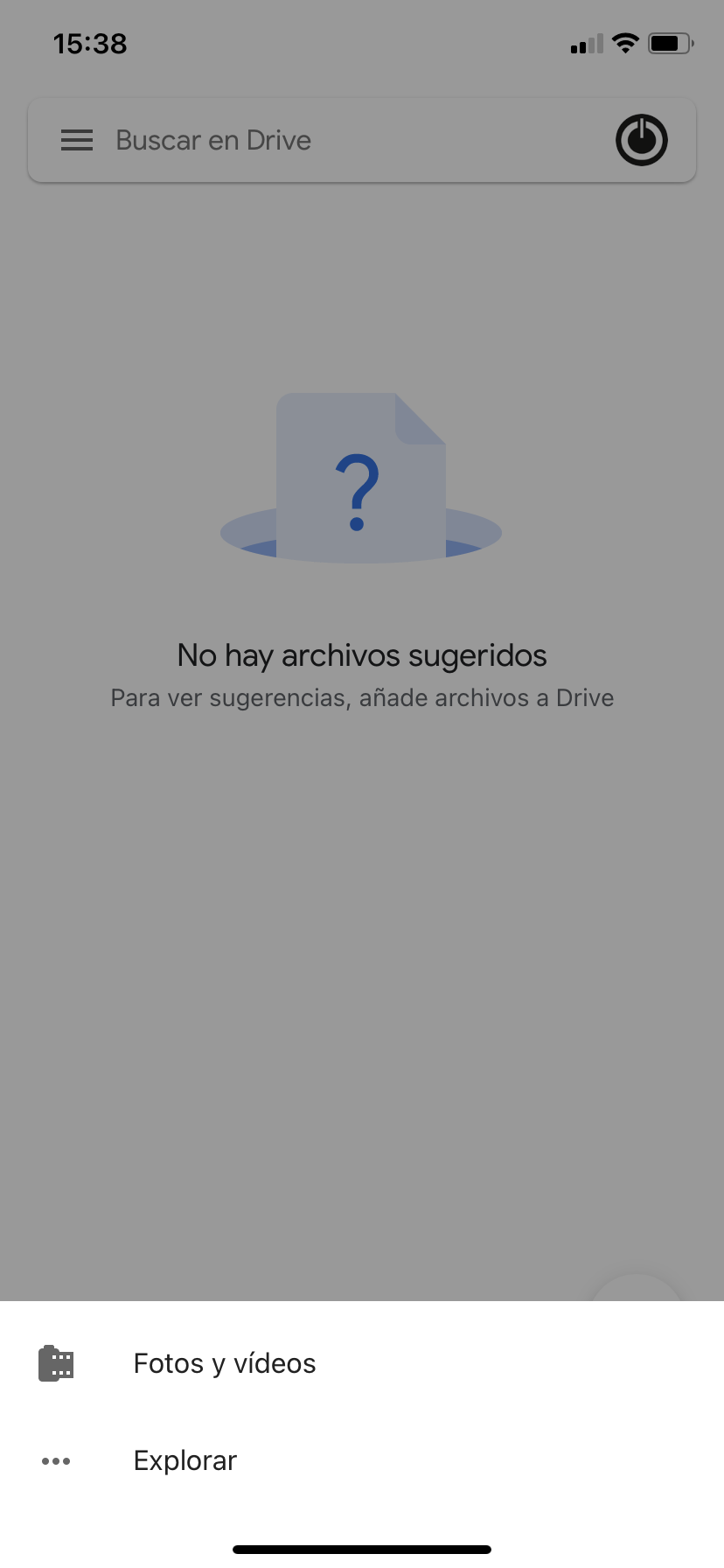The width and height of the screenshot is (724, 1568).
Task: Open the hamburger drawer menu
Action: pyautogui.click(x=77, y=140)
